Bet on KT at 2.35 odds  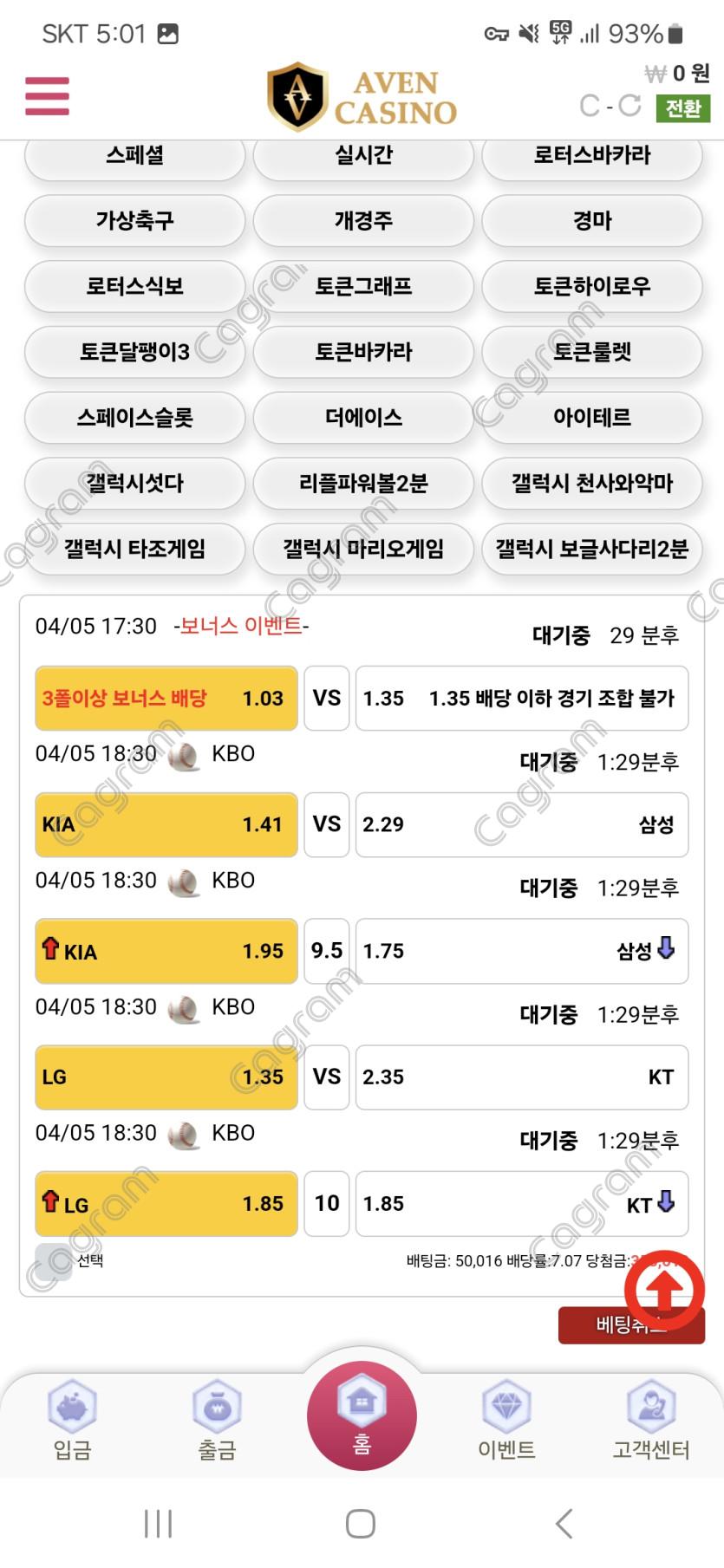pyautogui.click(x=521, y=1077)
